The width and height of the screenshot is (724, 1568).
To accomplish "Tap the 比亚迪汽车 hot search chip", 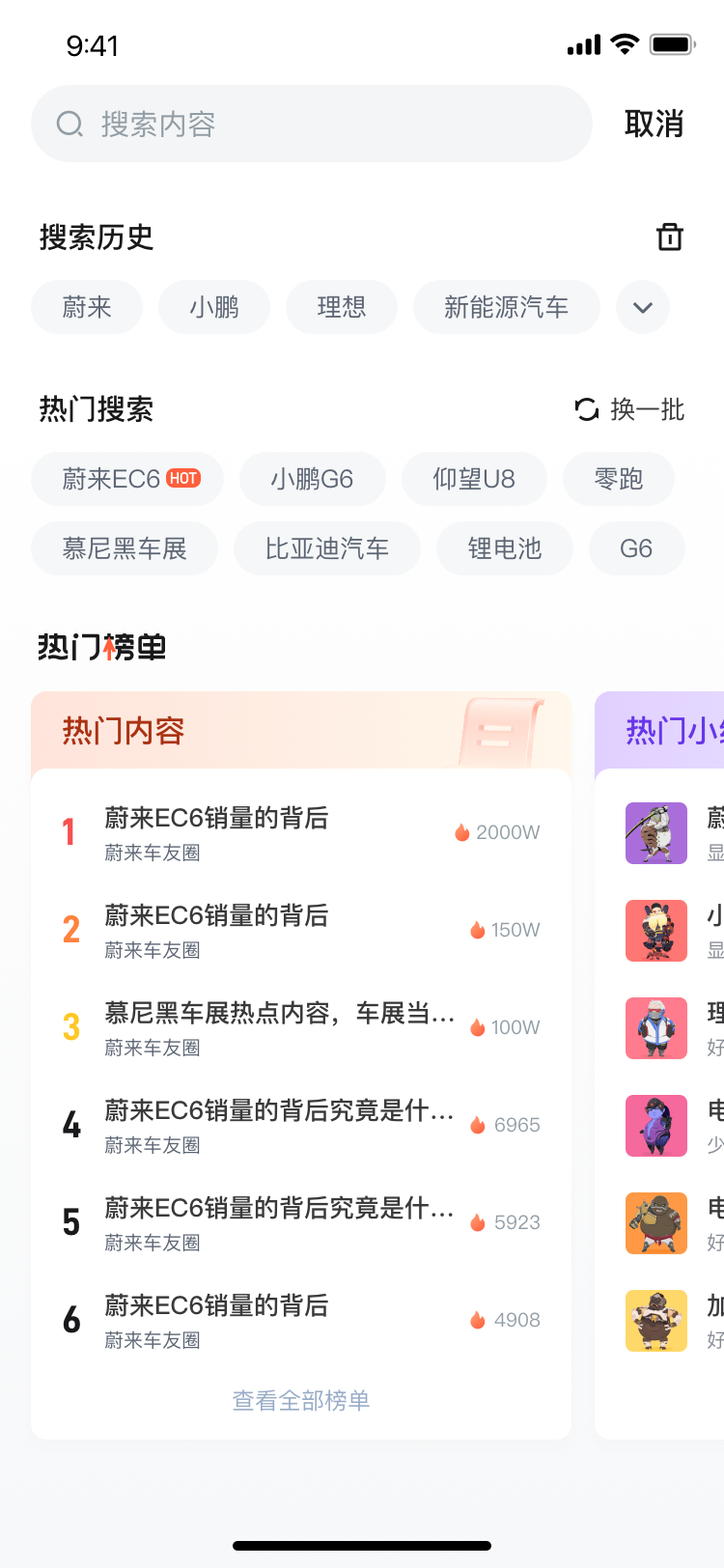I will (326, 547).
